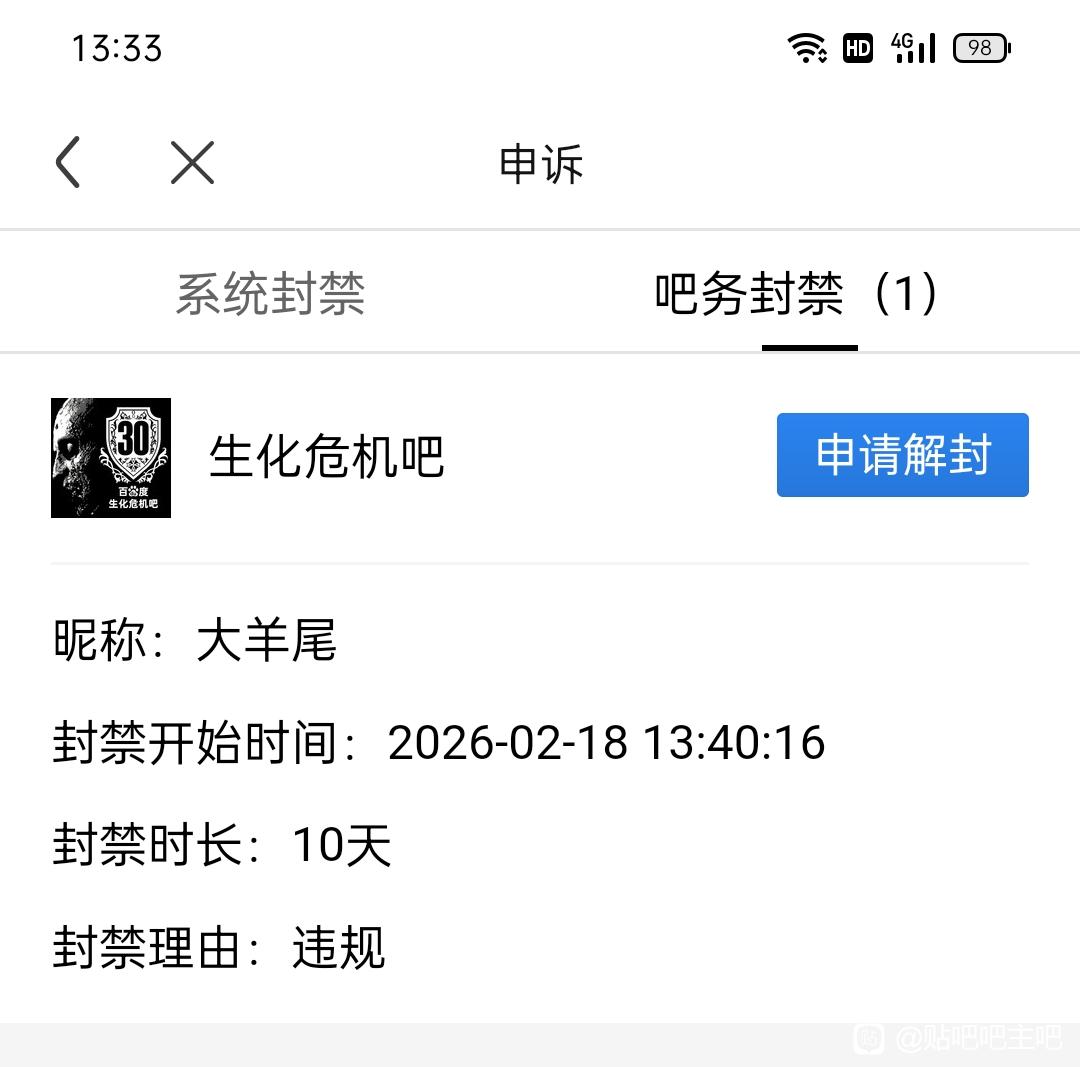Go back using the arrow icon
Viewport: 1080px width, 1067px height.
coord(68,163)
